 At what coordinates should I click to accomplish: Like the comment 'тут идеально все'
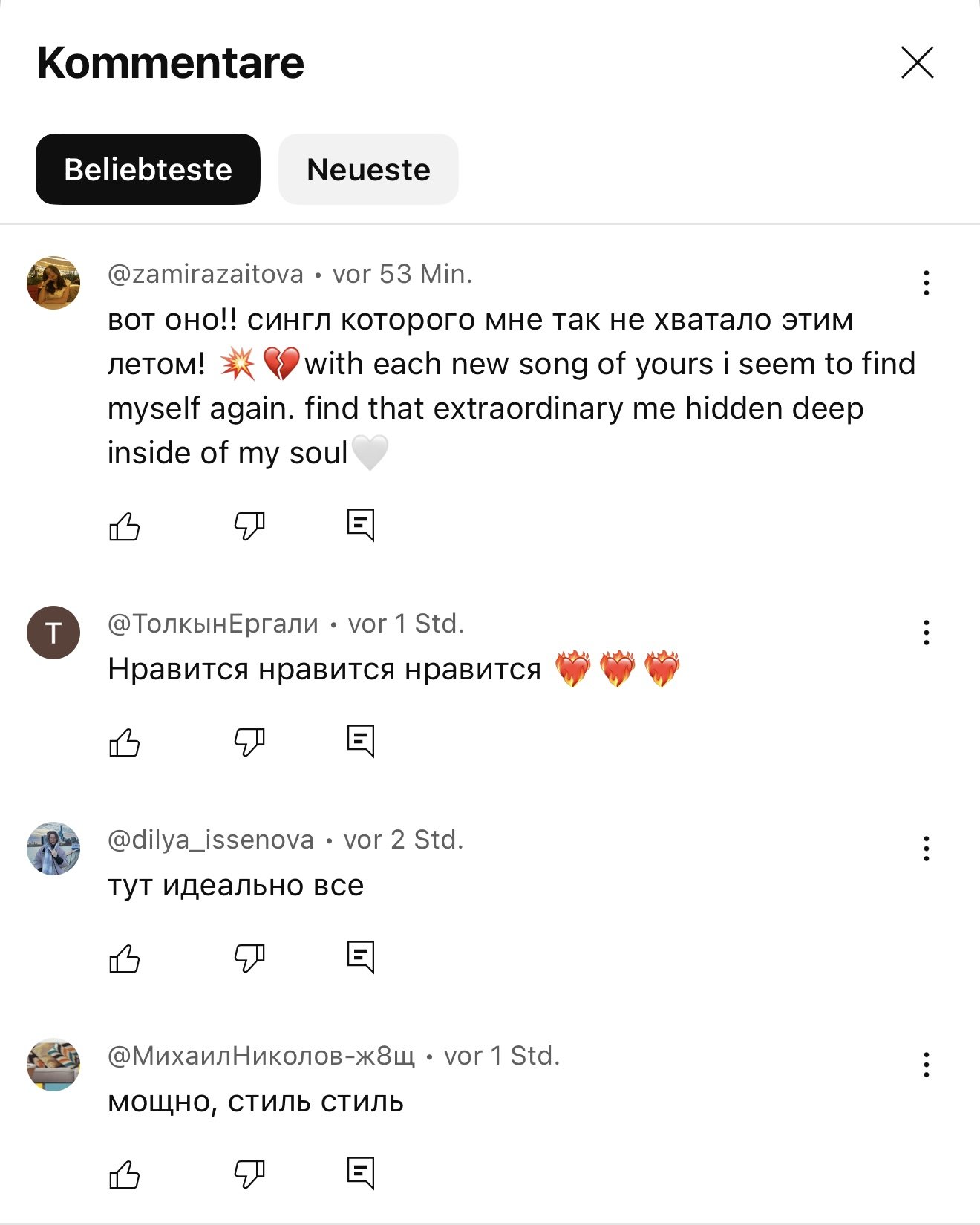125,958
